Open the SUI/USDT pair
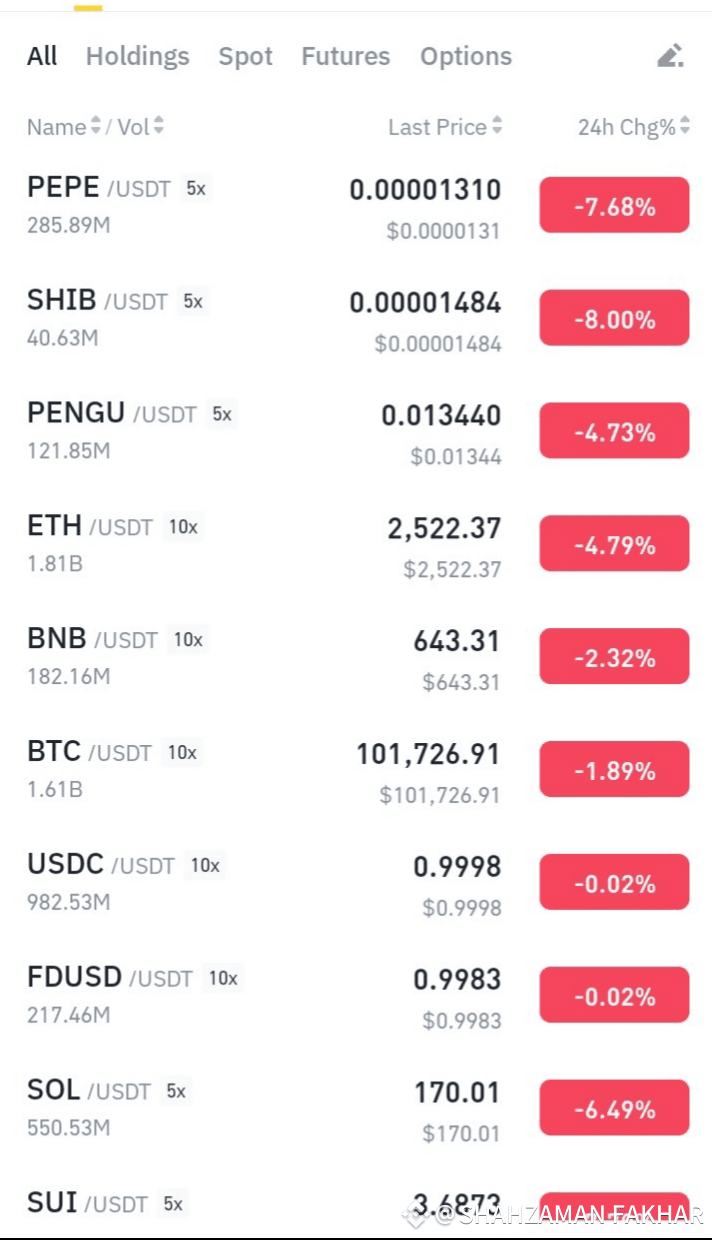Image resolution: width=712 pixels, height=1240 pixels. pyautogui.click(x=356, y=1203)
